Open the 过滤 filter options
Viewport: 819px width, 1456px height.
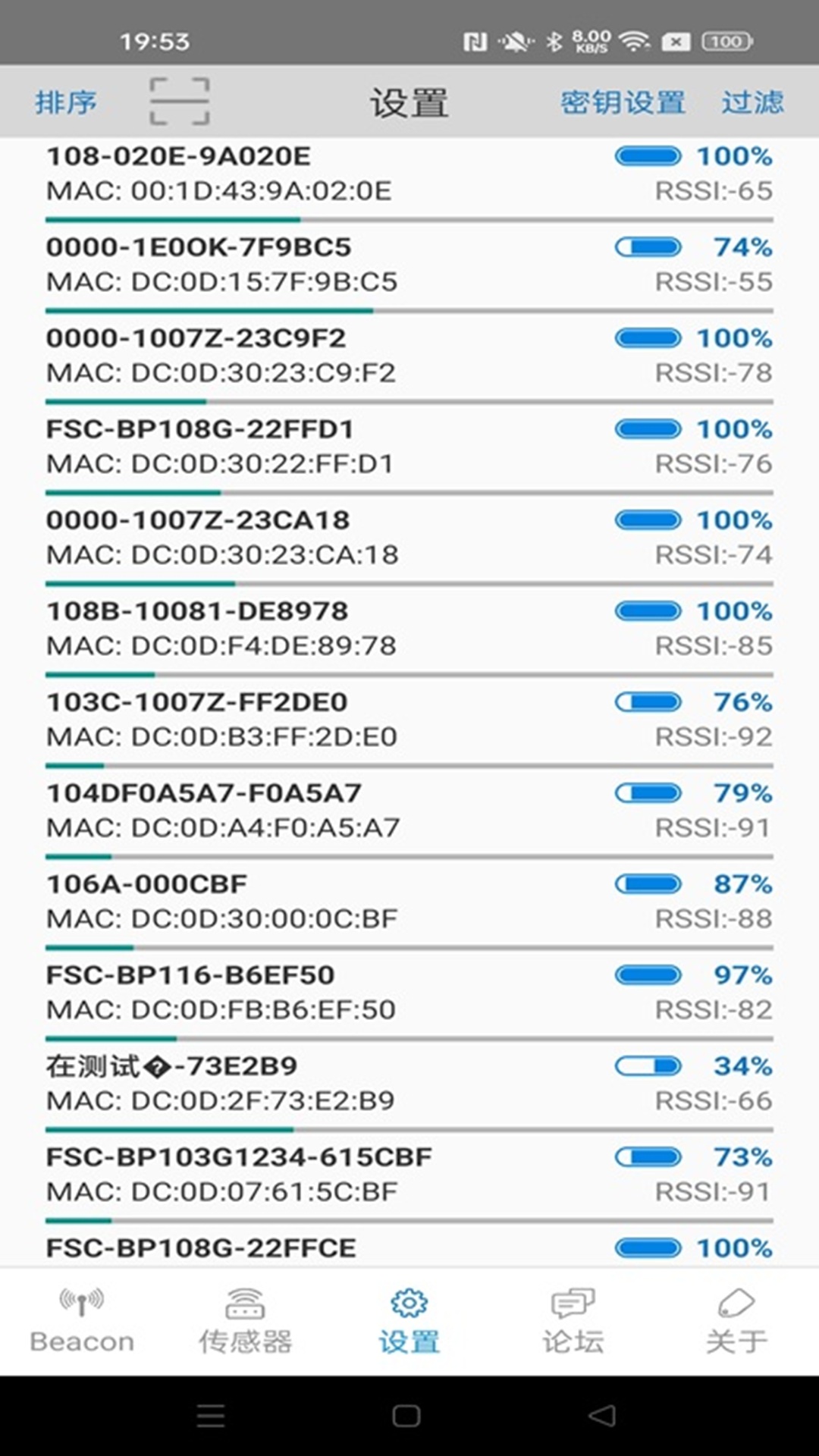pos(755,101)
